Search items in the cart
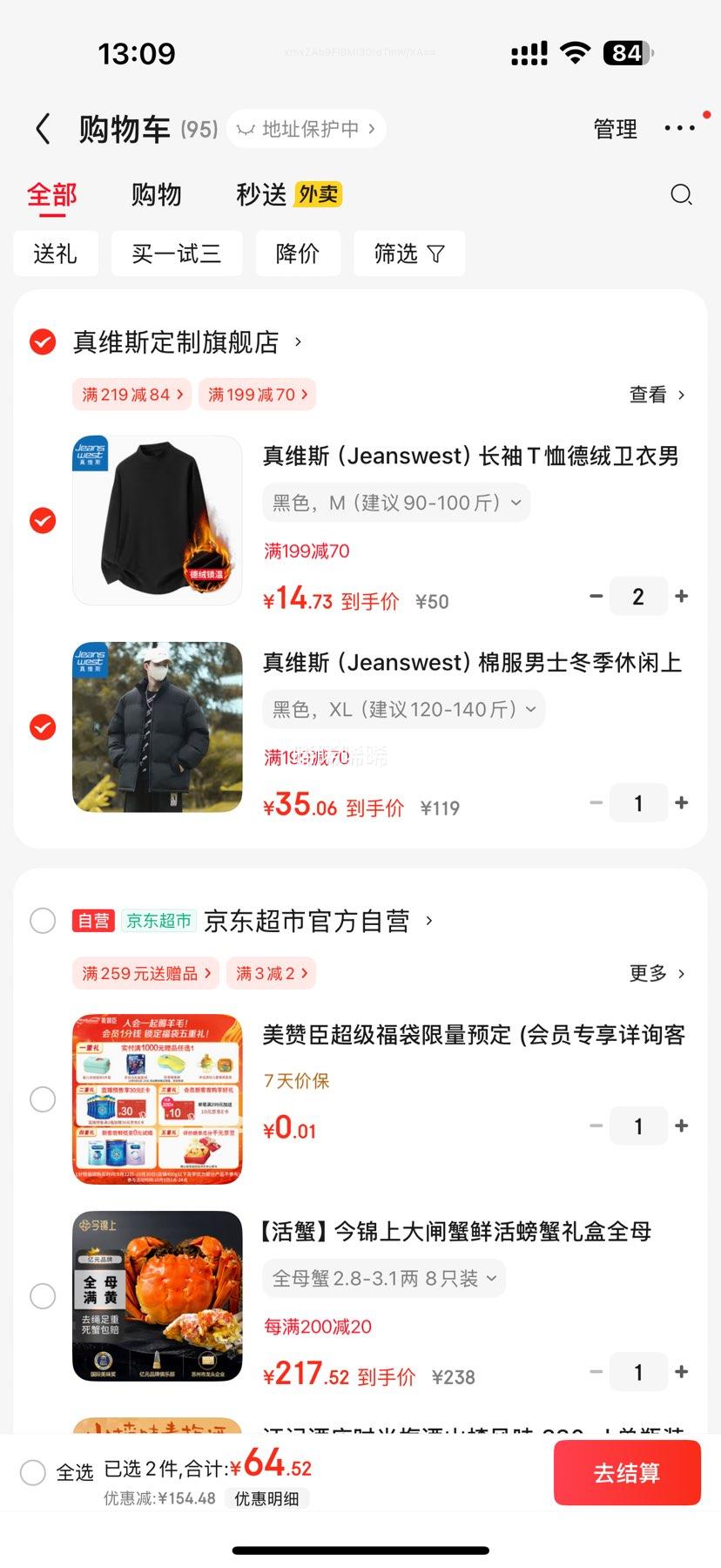The width and height of the screenshot is (721, 1568). pyautogui.click(x=681, y=194)
